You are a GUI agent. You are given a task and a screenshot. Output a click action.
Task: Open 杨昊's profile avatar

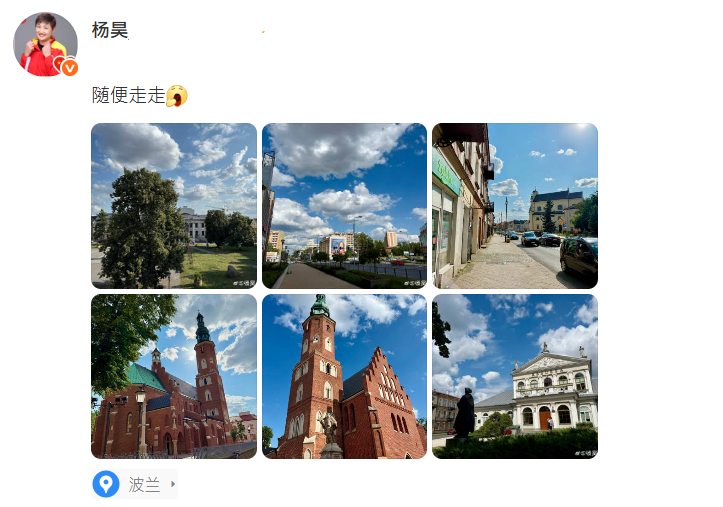[45, 44]
